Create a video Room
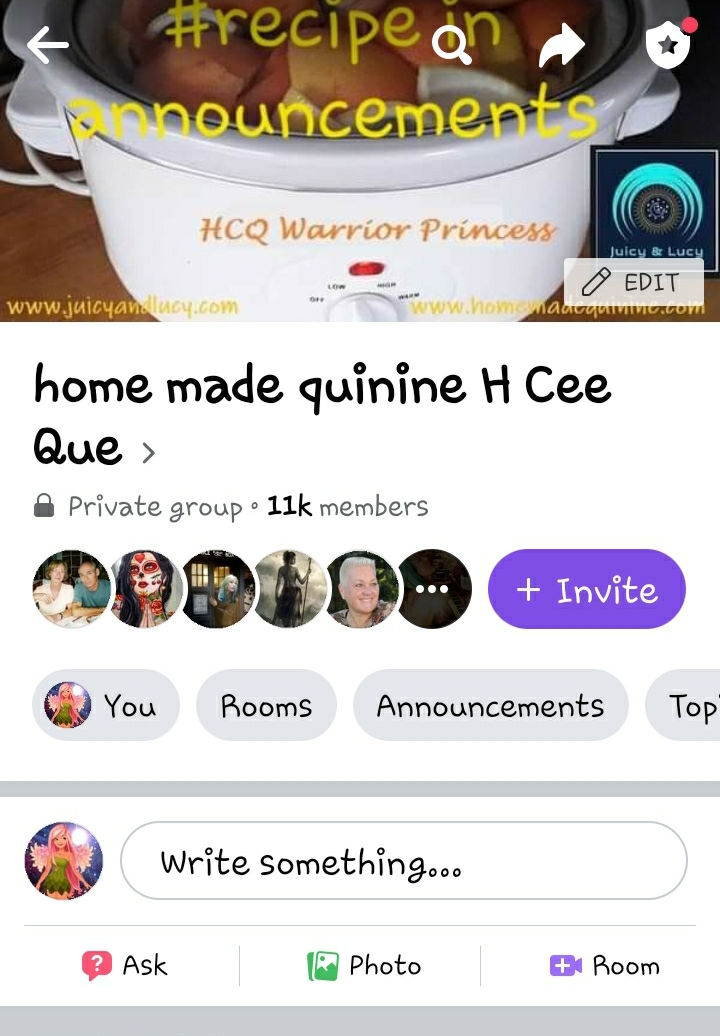This screenshot has height=1036, width=720. pos(605,965)
